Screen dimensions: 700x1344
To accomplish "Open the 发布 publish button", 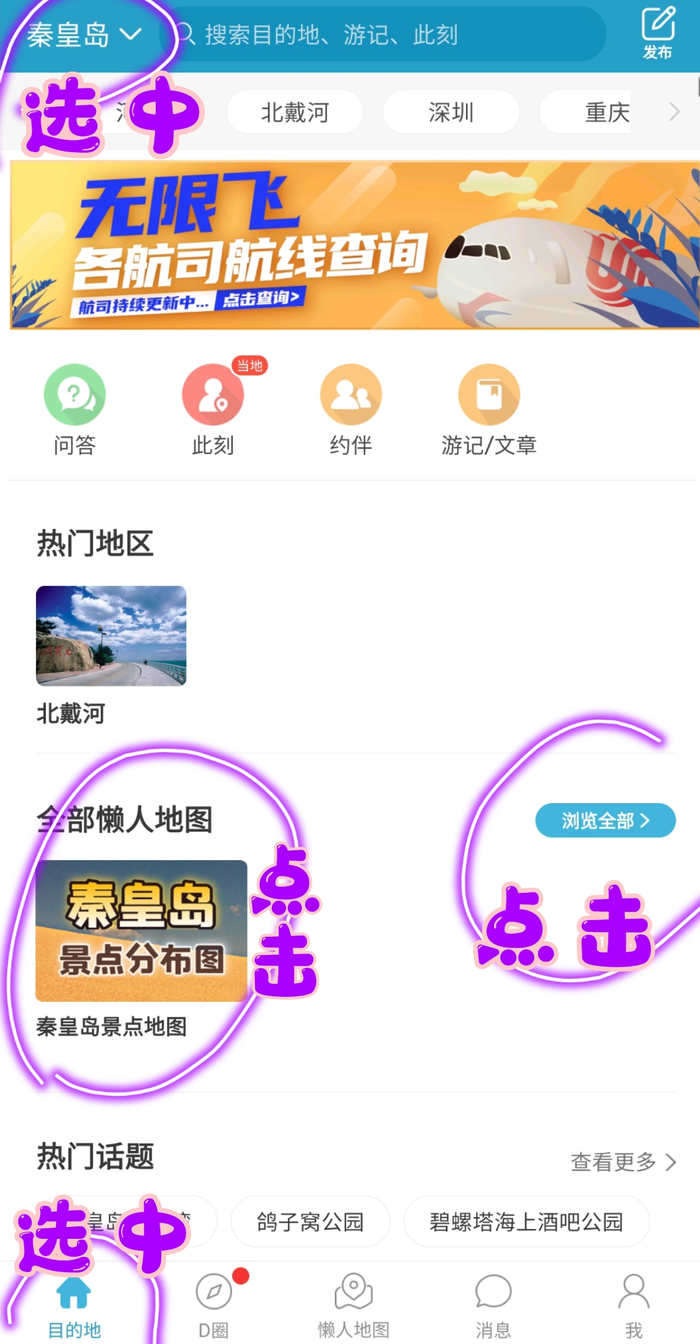I will point(657,34).
